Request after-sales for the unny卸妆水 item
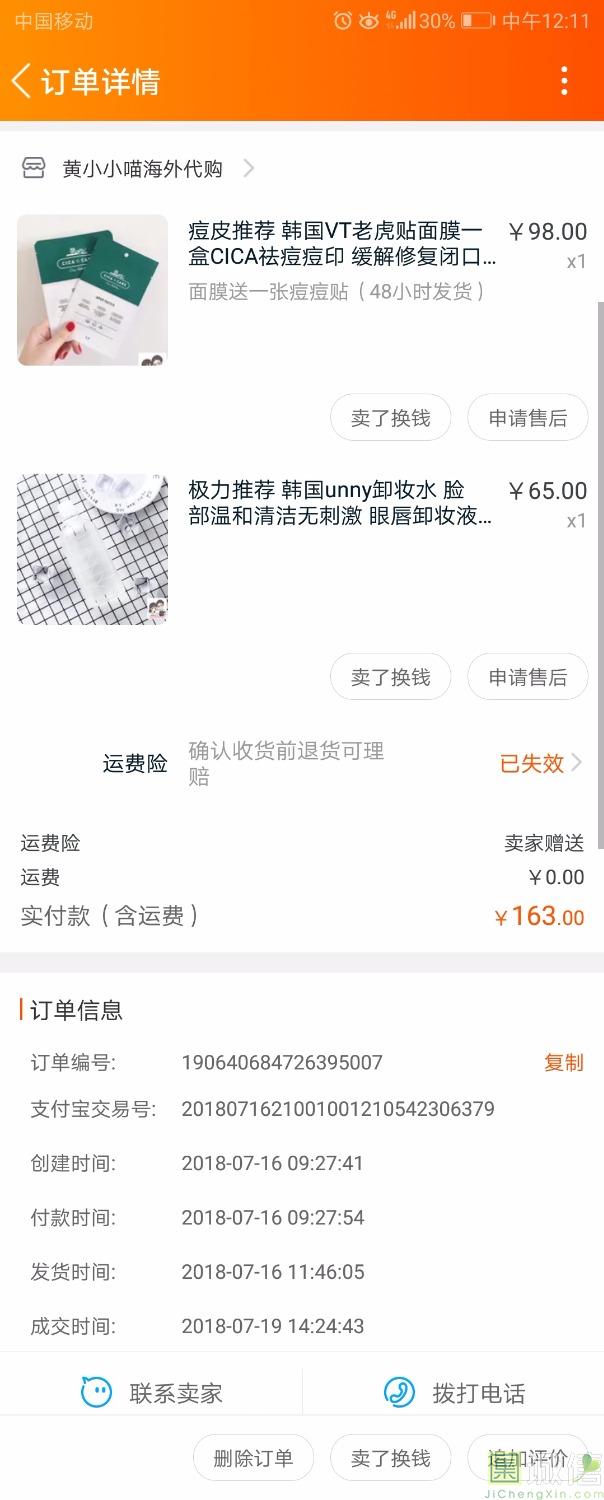604x1500 pixels. click(527, 677)
